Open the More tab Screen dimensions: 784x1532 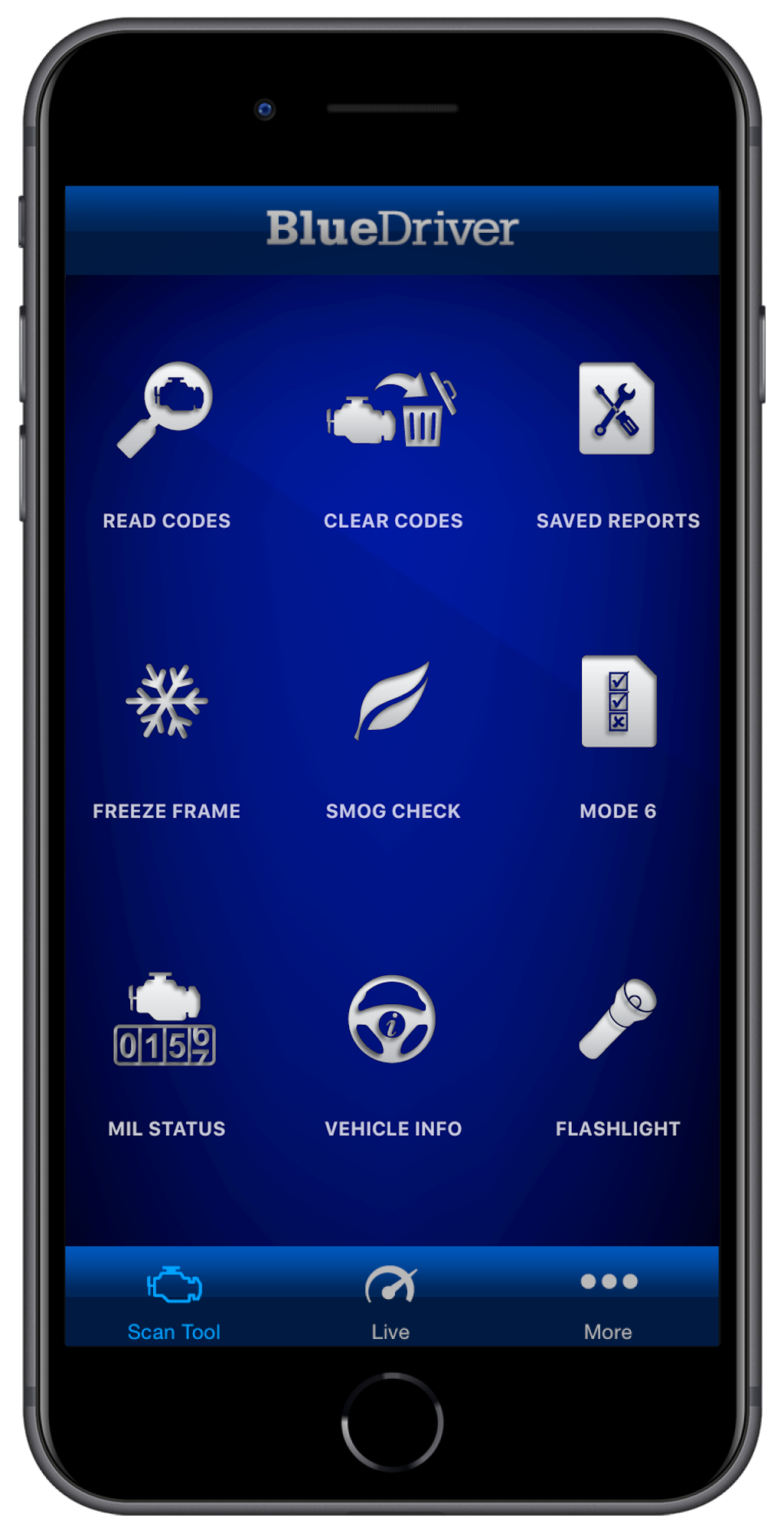tap(609, 1303)
